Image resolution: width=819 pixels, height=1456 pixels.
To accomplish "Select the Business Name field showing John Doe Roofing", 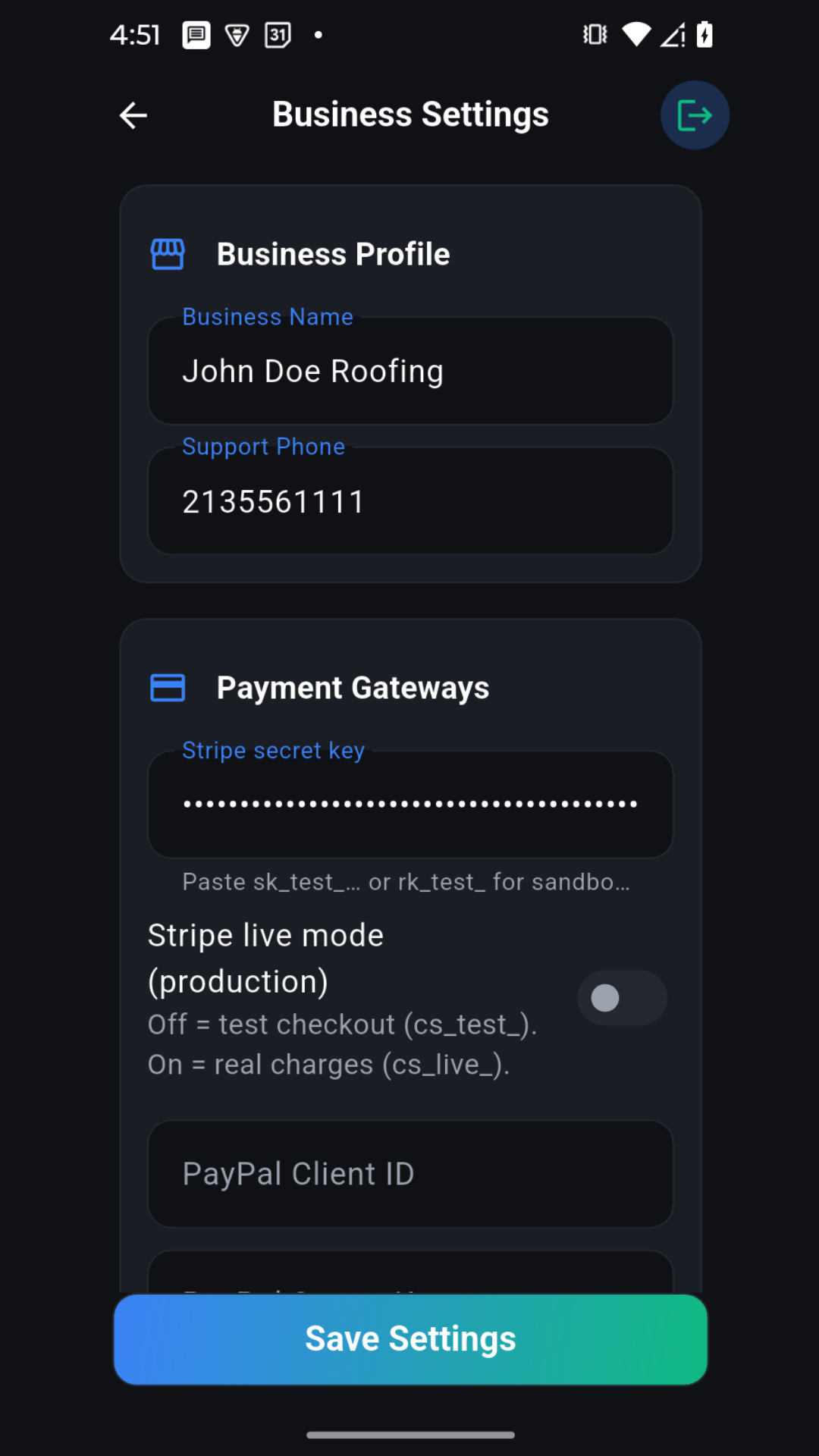I will tap(409, 371).
